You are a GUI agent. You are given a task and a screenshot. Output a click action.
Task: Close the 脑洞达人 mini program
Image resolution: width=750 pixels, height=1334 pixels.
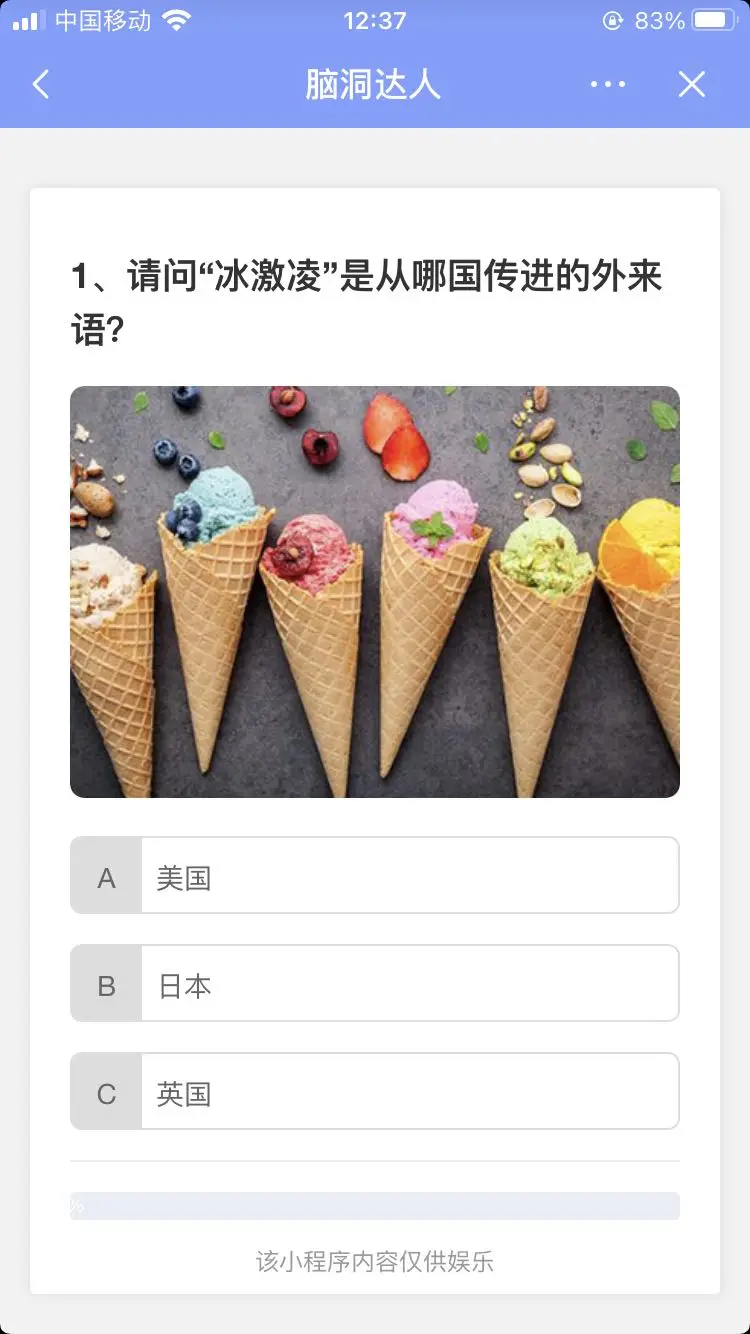[692, 85]
